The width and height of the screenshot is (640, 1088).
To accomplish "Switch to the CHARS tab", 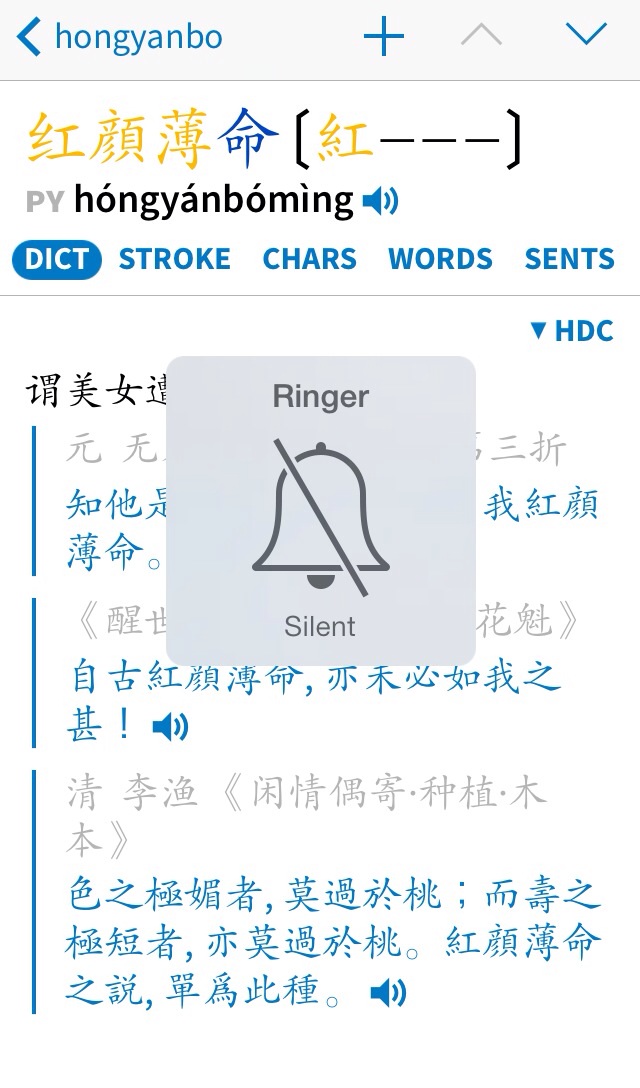I will [x=310, y=259].
